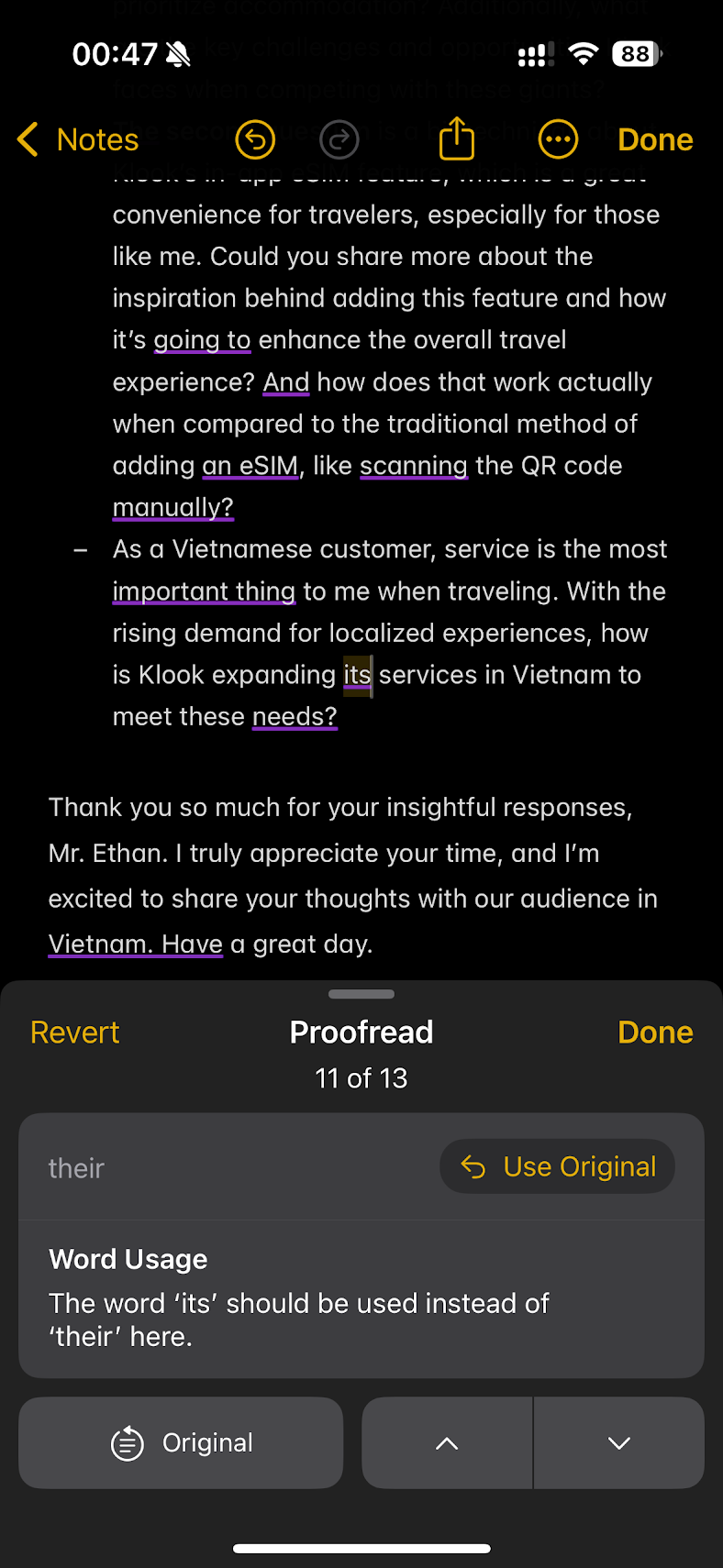Tap the sheet grabber handle
Viewport: 723px width, 1568px height.
pos(361,994)
